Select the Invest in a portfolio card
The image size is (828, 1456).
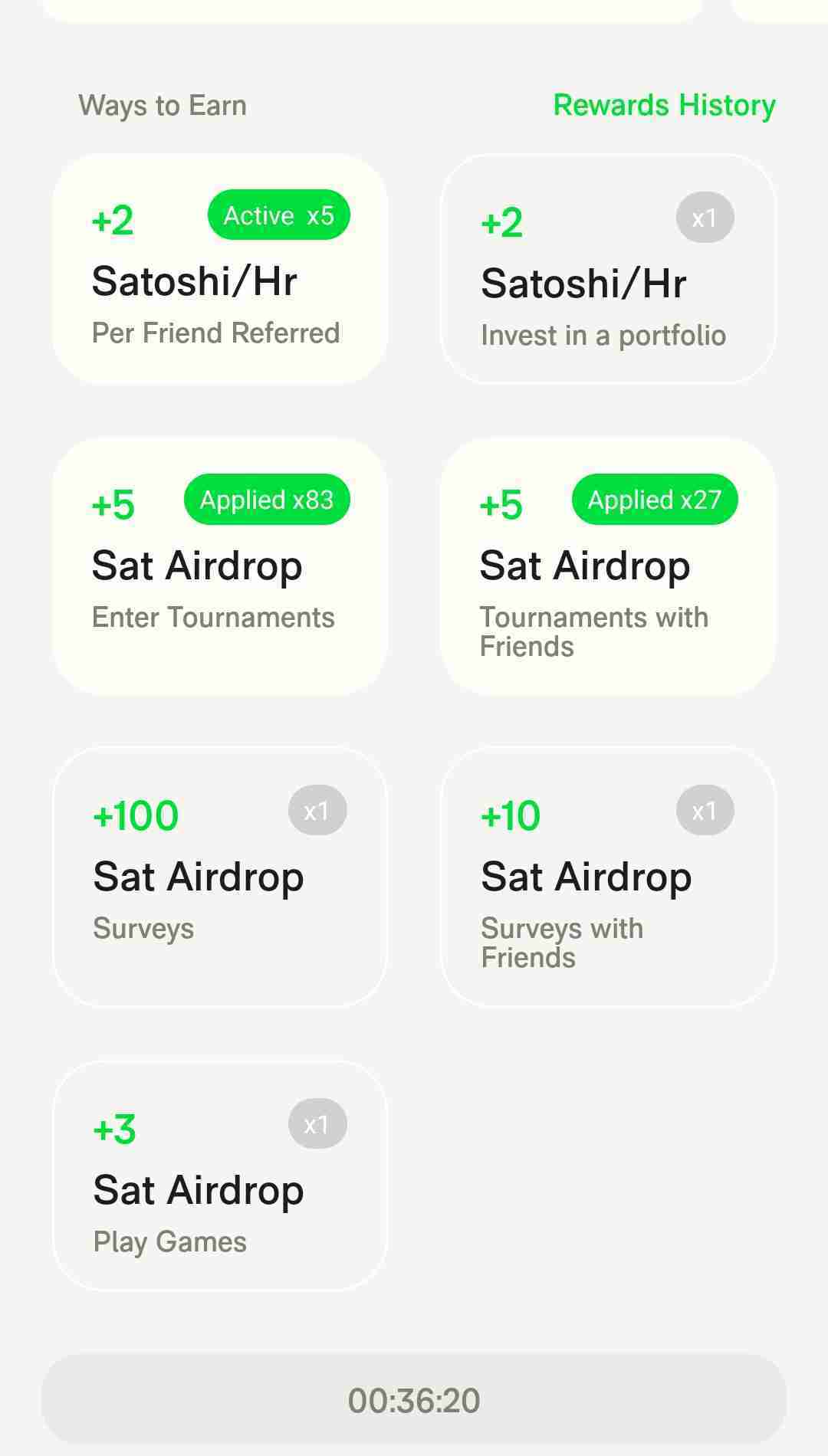[x=608, y=269]
